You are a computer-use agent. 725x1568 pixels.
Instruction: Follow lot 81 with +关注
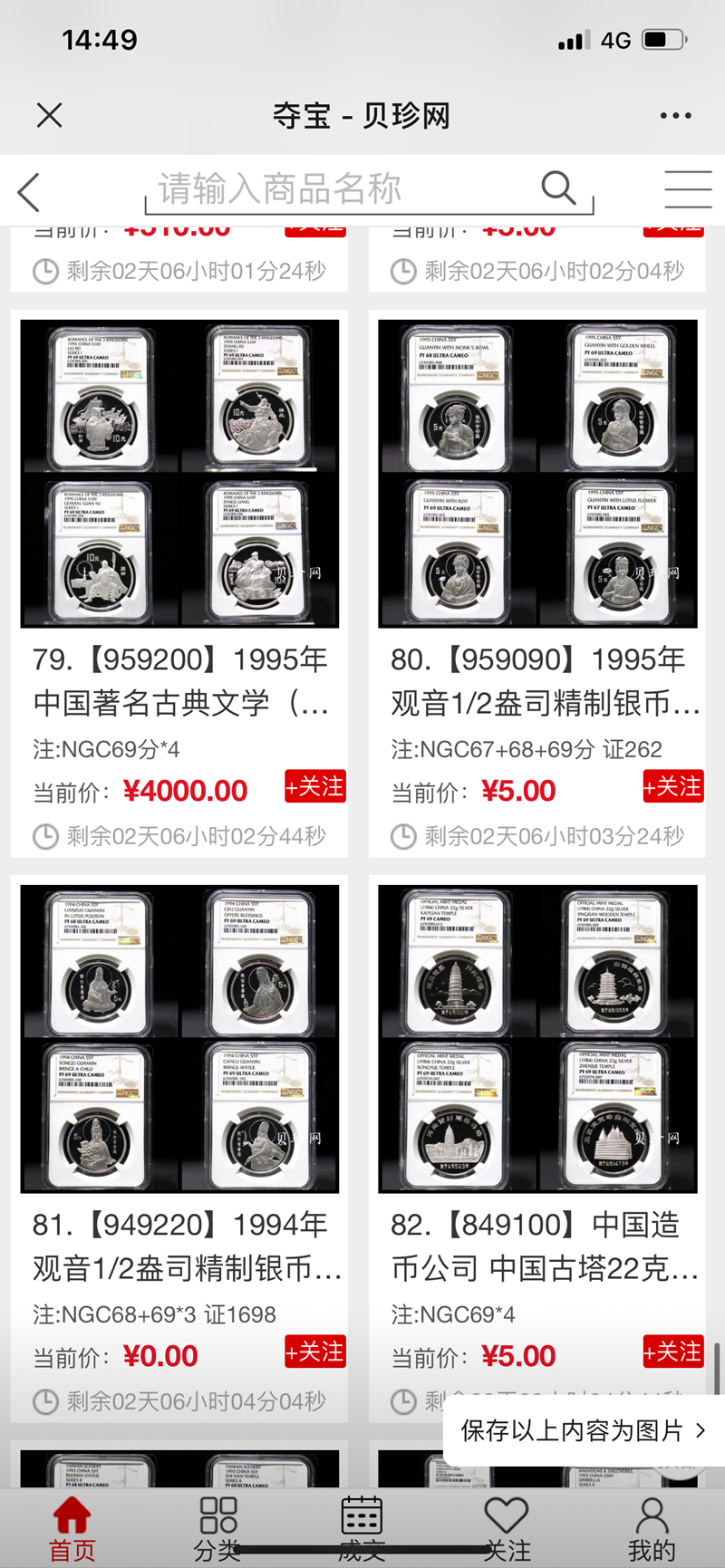click(x=314, y=1352)
